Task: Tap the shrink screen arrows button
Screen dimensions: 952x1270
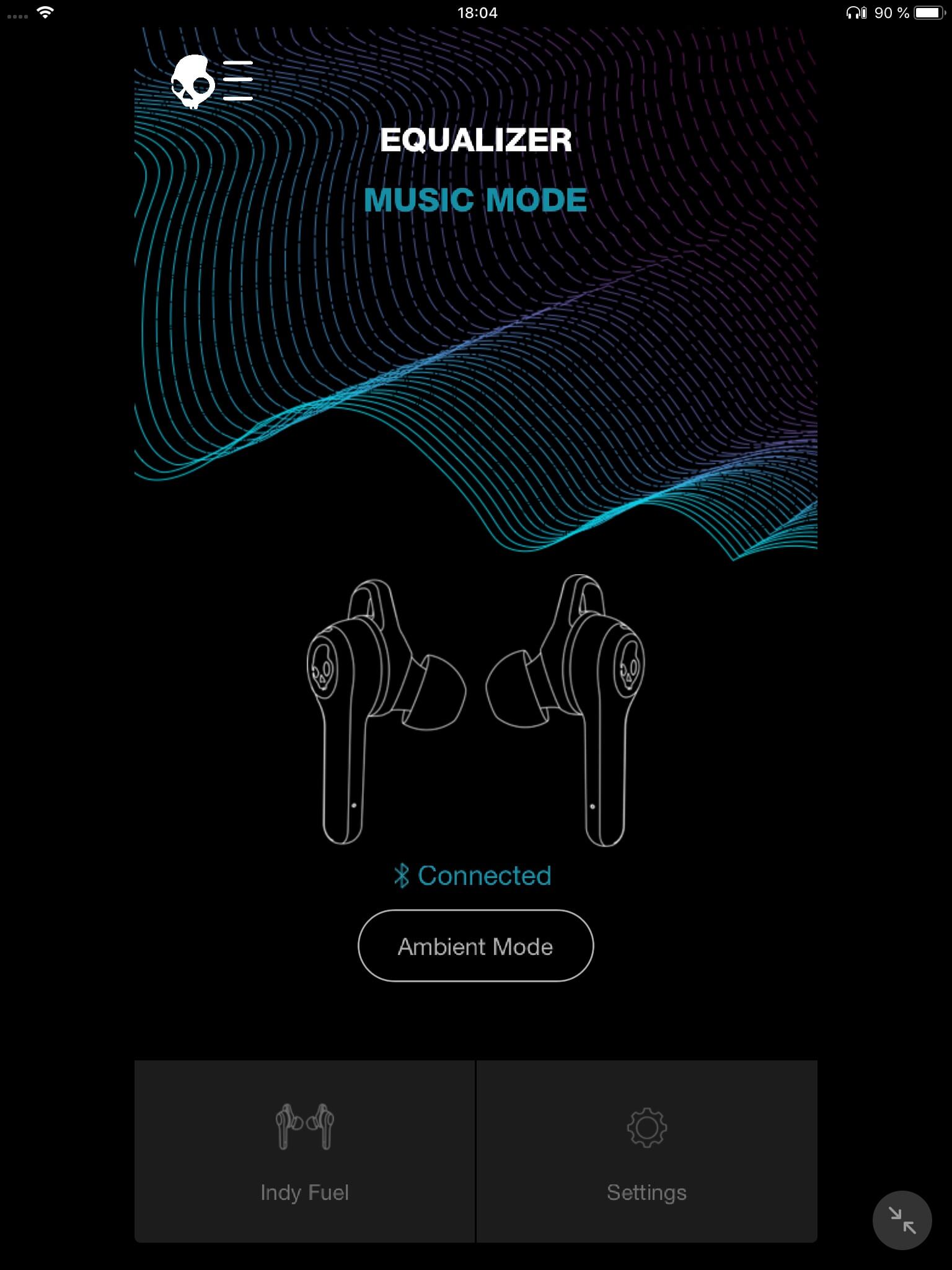Action: coord(902,1220)
